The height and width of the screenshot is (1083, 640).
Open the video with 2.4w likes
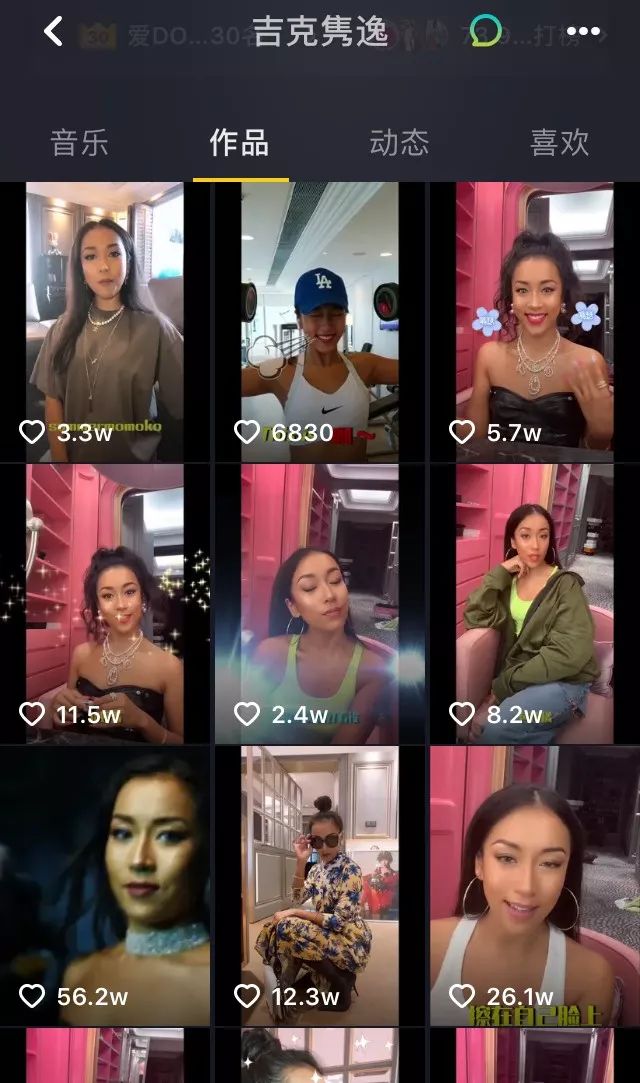tap(320, 602)
